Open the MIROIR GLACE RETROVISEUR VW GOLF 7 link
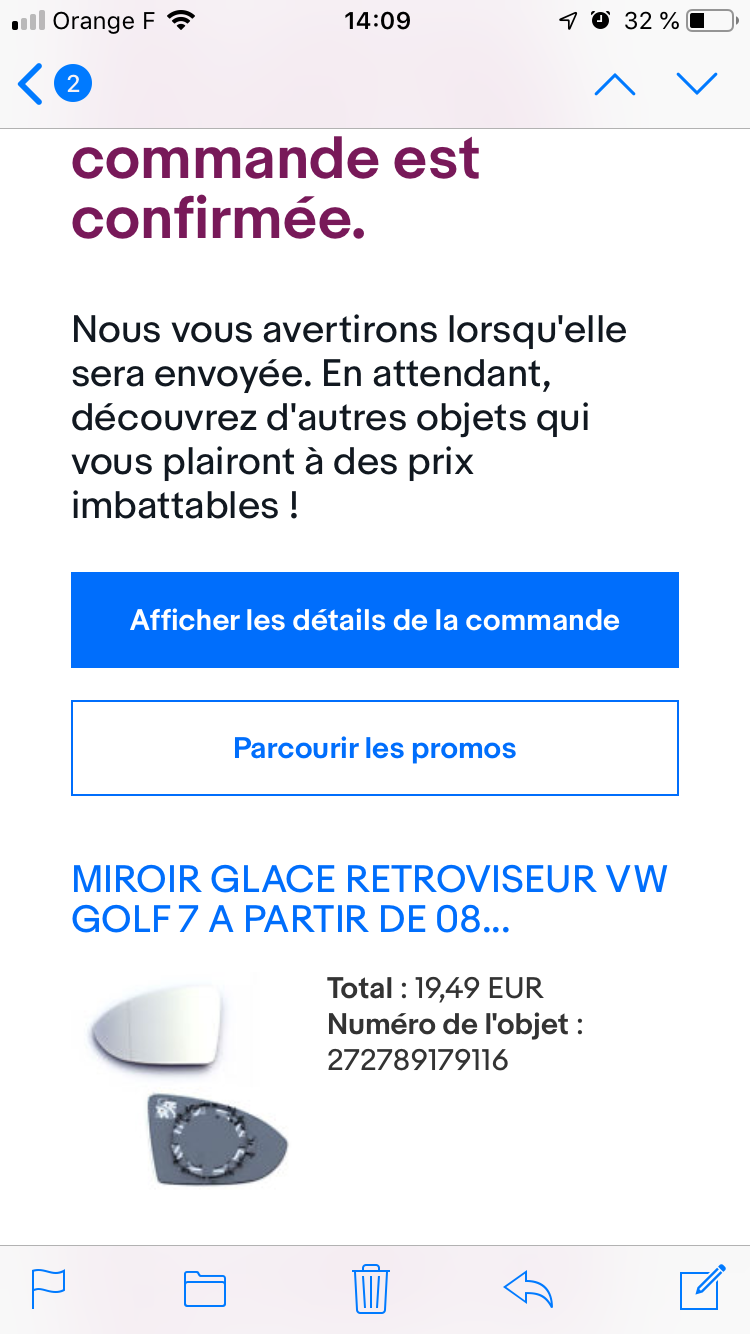 tap(370, 899)
